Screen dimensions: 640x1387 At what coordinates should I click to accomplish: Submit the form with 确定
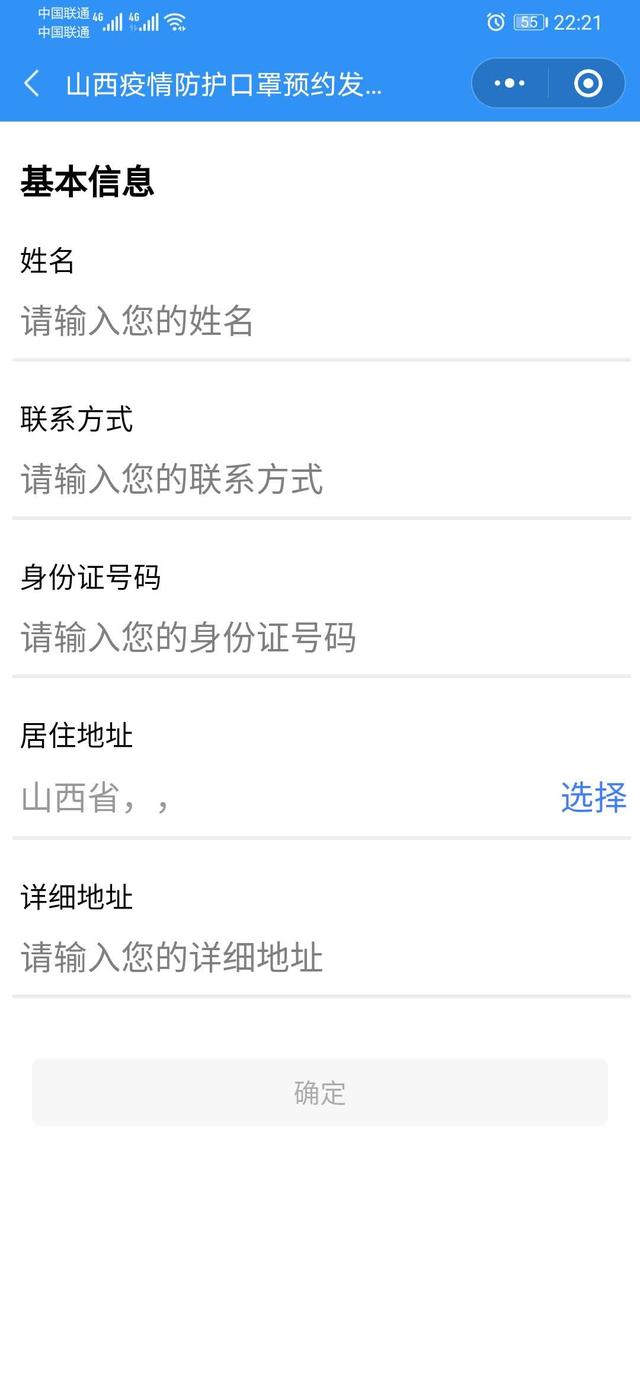pos(320,1092)
